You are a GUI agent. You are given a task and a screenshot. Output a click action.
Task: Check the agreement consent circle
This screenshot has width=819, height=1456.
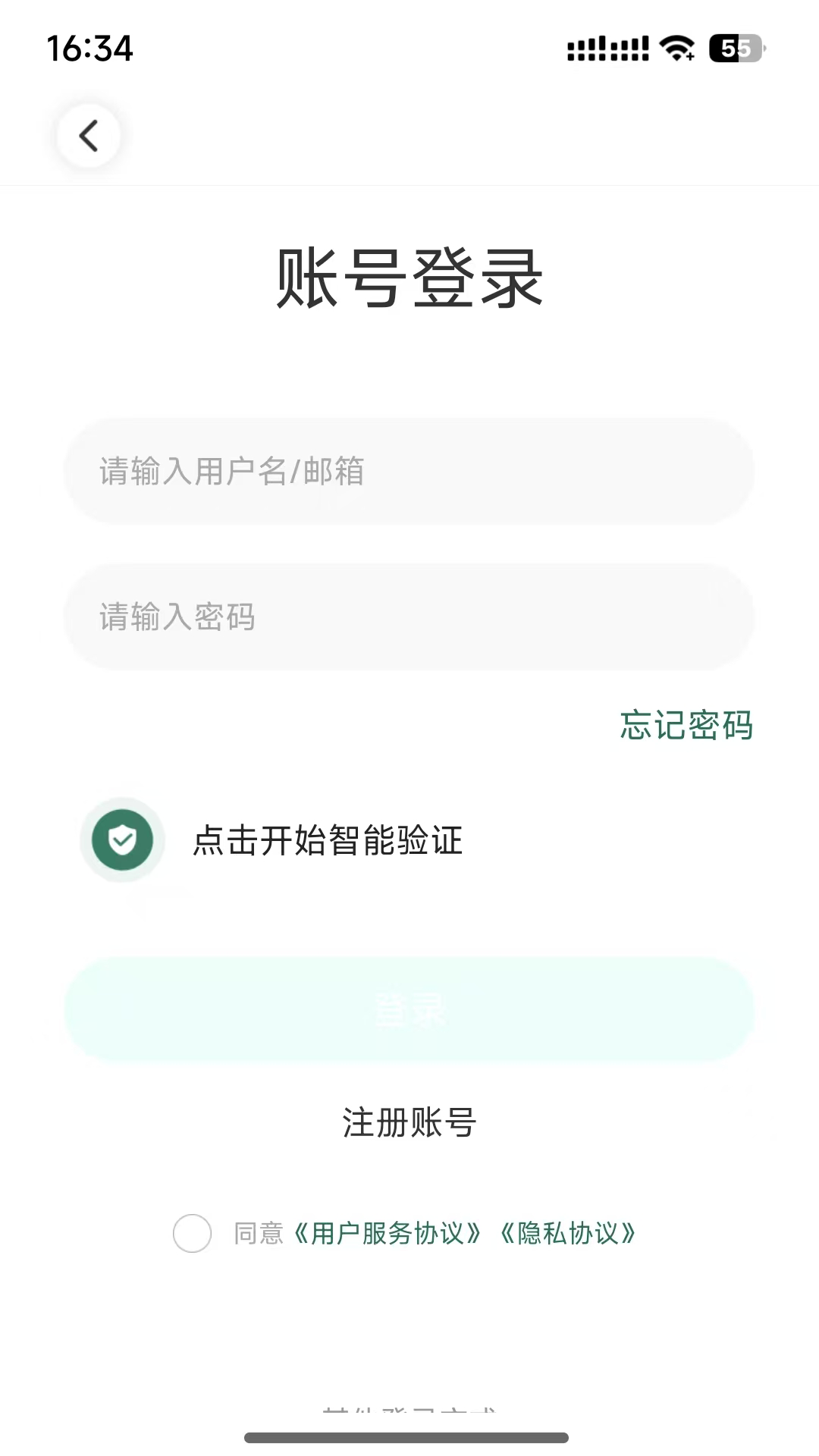[x=192, y=1233]
